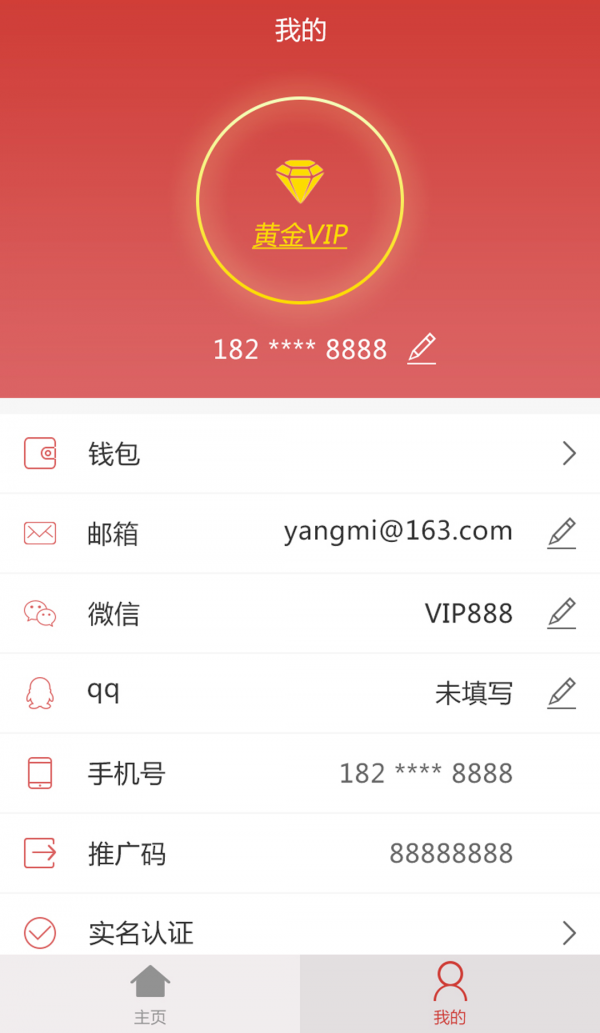Edit the qq number field
Screen dimensions: 600x1033
pyautogui.click(x=562, y=693)
